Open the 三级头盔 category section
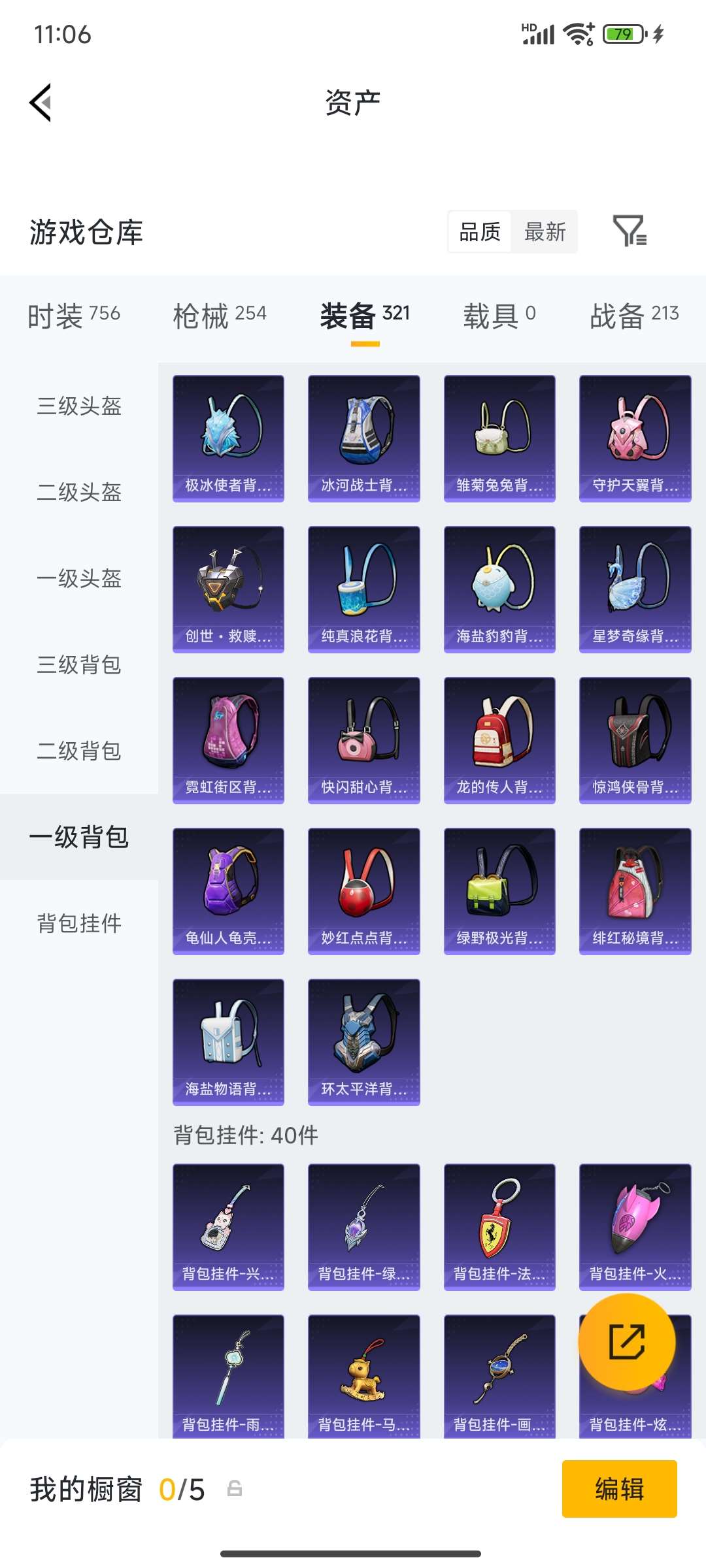Screen dimensions: 706x1568 [78, 406]
